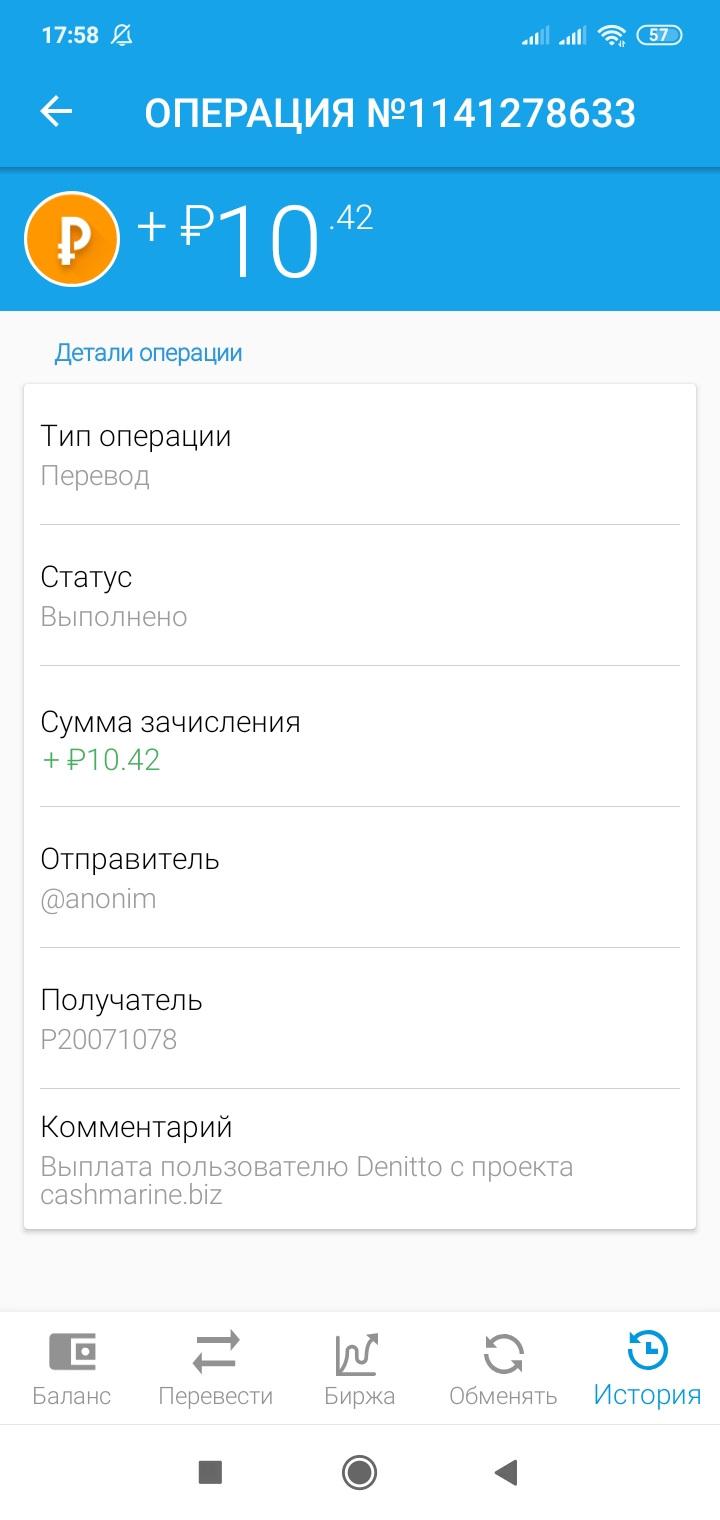
Task: Go to the Биржа tab
Action: point(359,1368)
